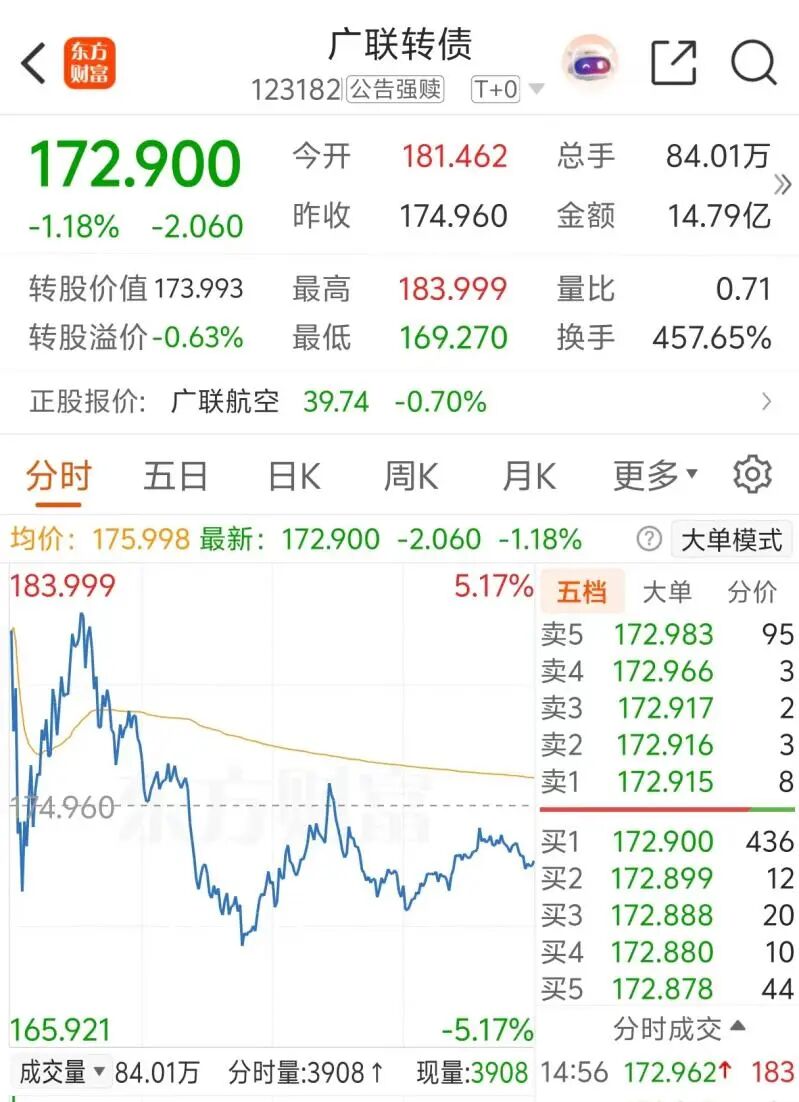799x1102 pixels.
Task: Open the 广联航空 underlying stock quote row
Action: click(x=400, y=402)
